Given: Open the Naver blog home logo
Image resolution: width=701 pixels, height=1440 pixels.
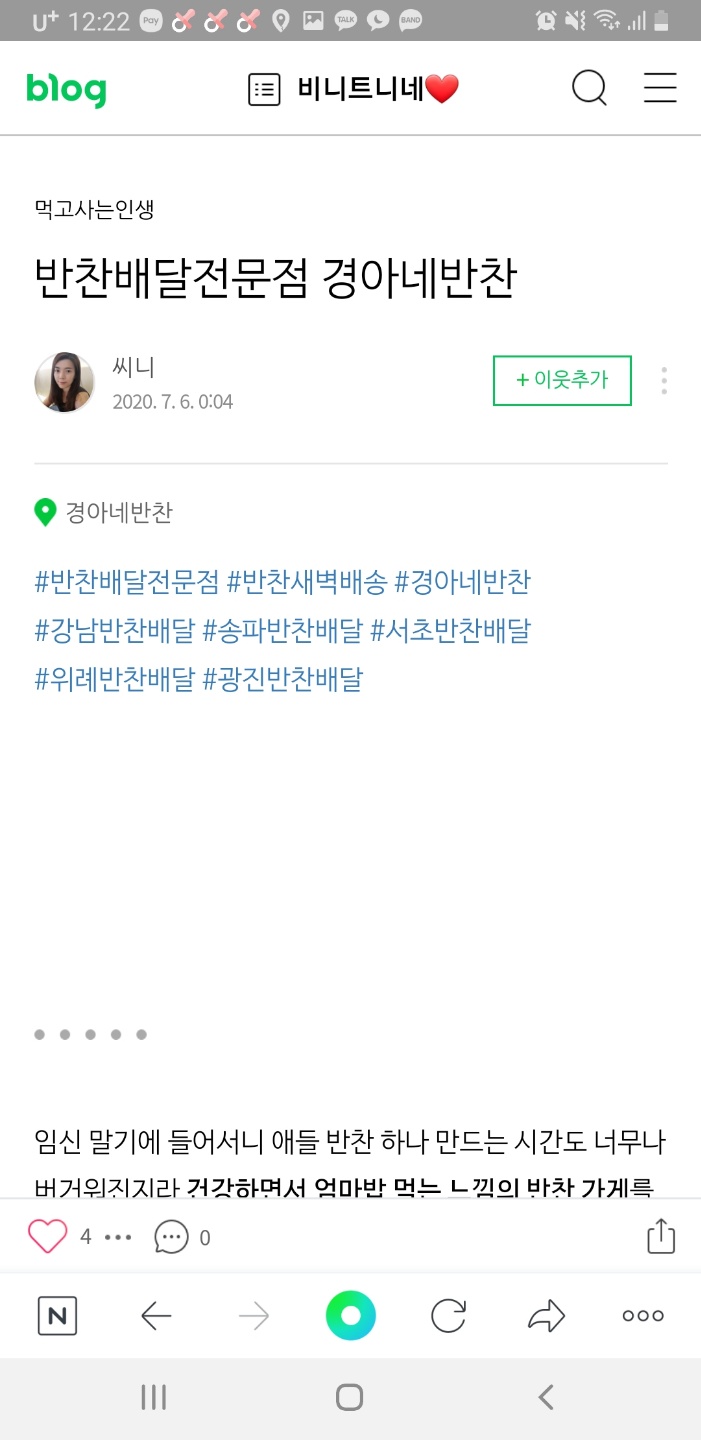Looking at the screenshot, I should click(x=66, y=90).
